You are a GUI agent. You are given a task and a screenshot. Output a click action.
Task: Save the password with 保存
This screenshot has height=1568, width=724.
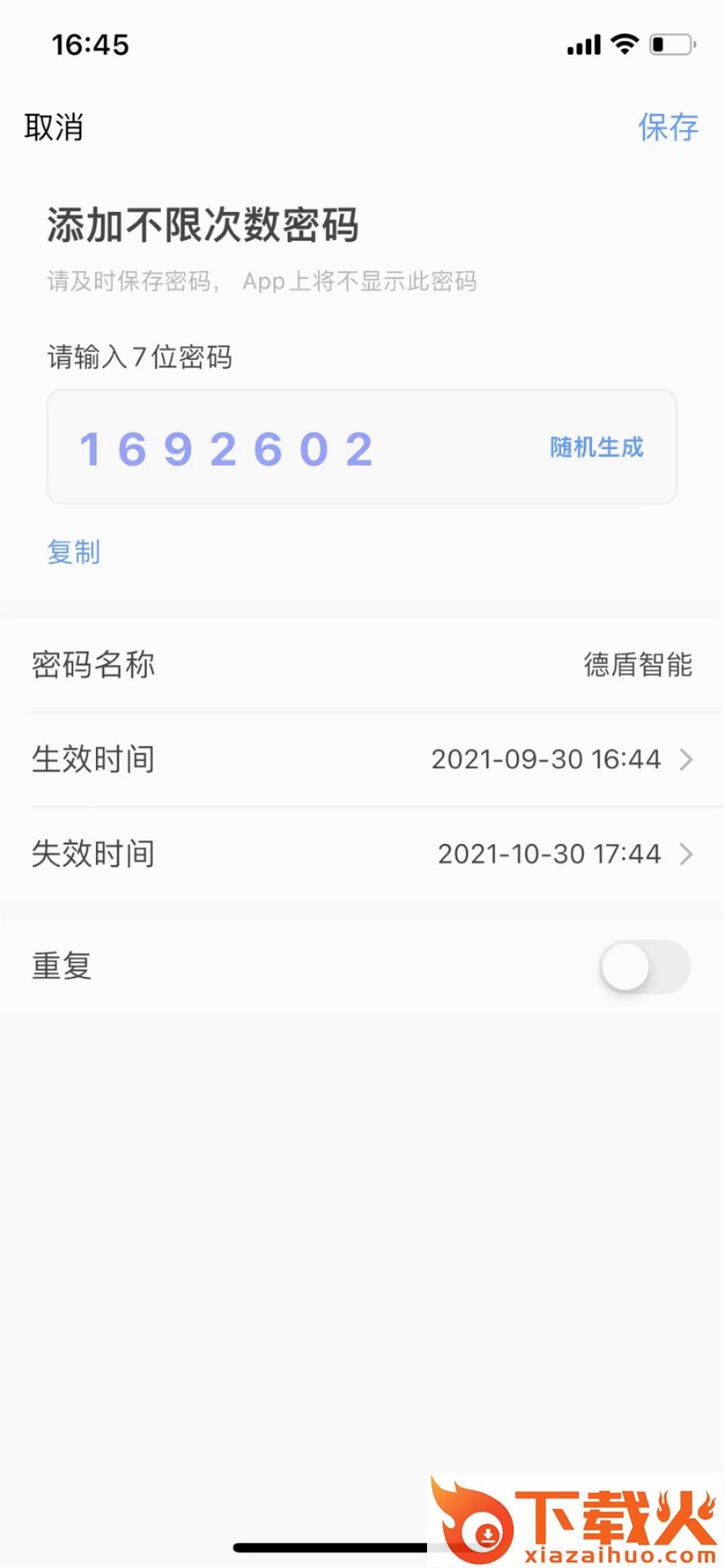click(667, 127)
